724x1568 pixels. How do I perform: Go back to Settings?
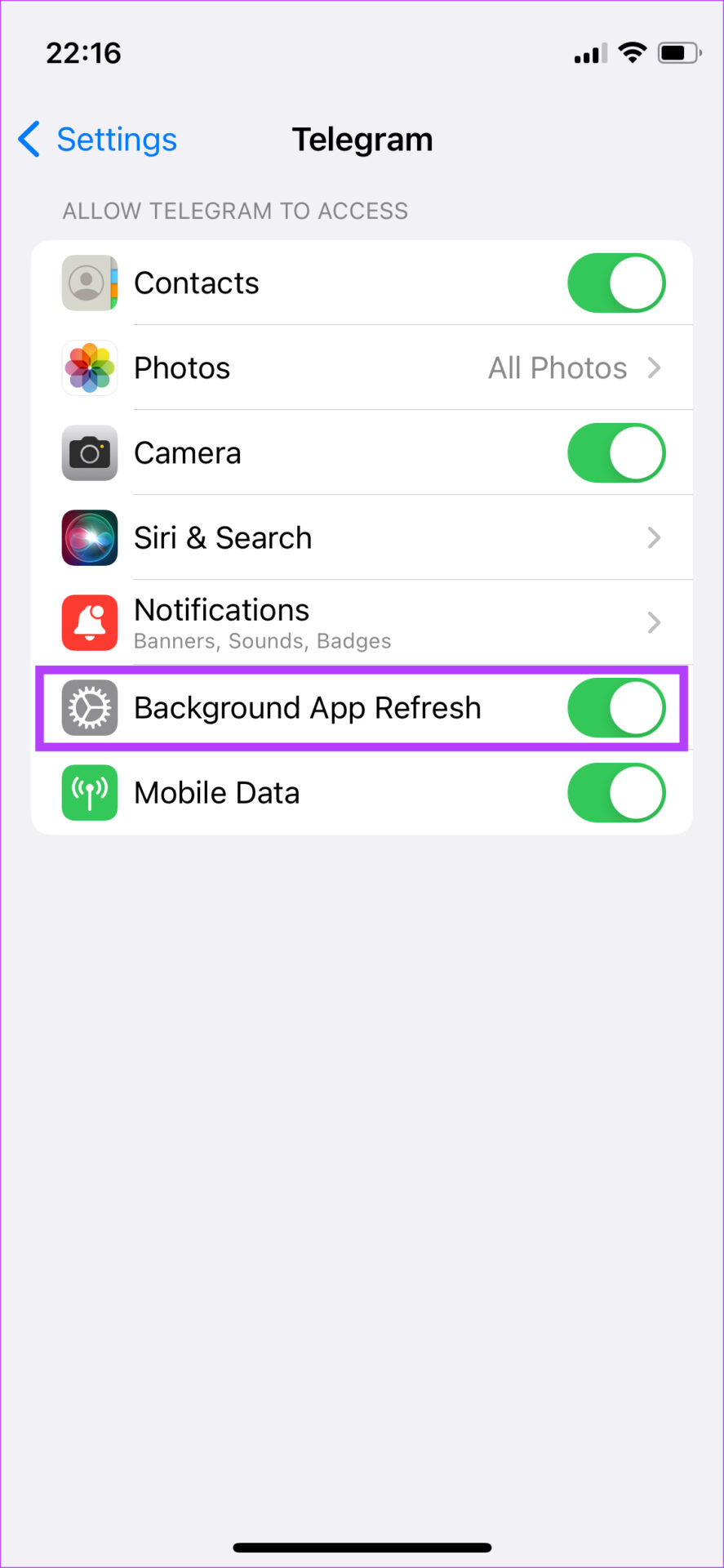[97, 140]
